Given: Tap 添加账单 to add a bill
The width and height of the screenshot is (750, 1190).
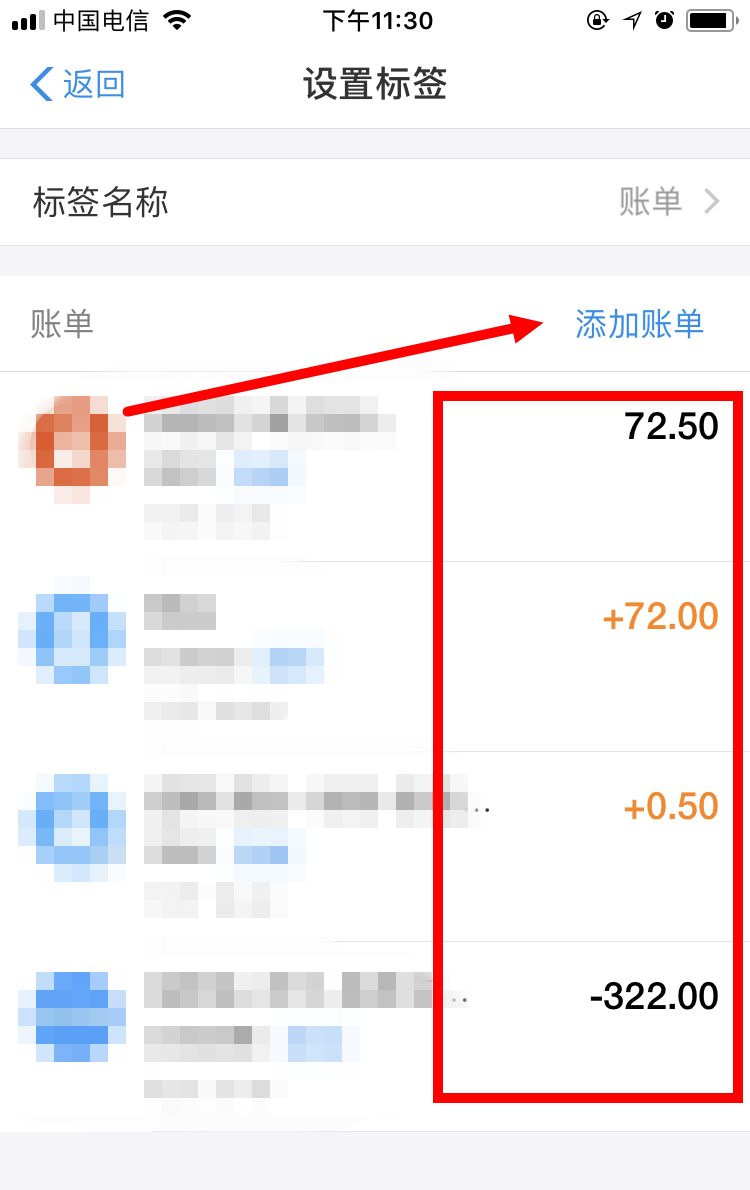Looking at the screenshot, I should tap(639, 324).
